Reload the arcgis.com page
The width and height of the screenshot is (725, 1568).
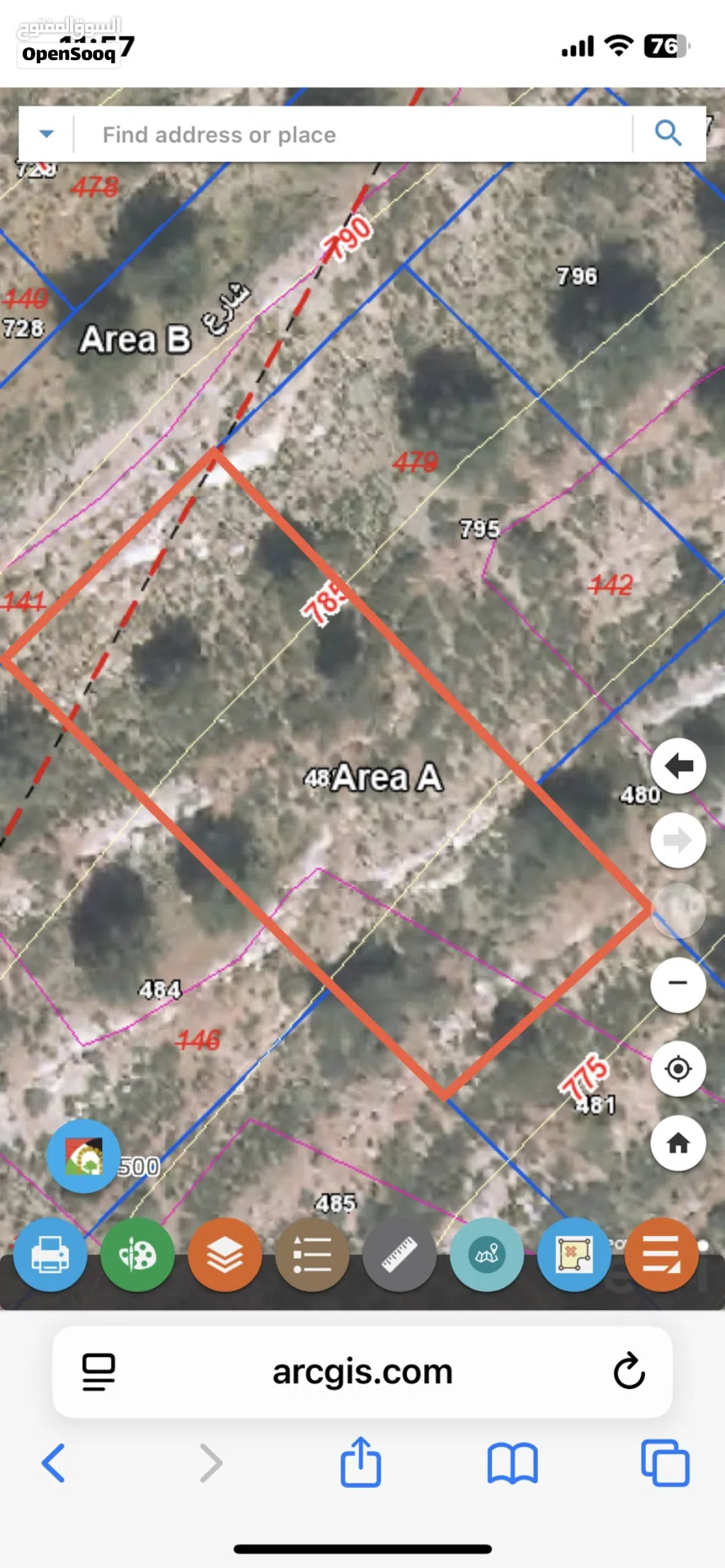(629, 1372)
